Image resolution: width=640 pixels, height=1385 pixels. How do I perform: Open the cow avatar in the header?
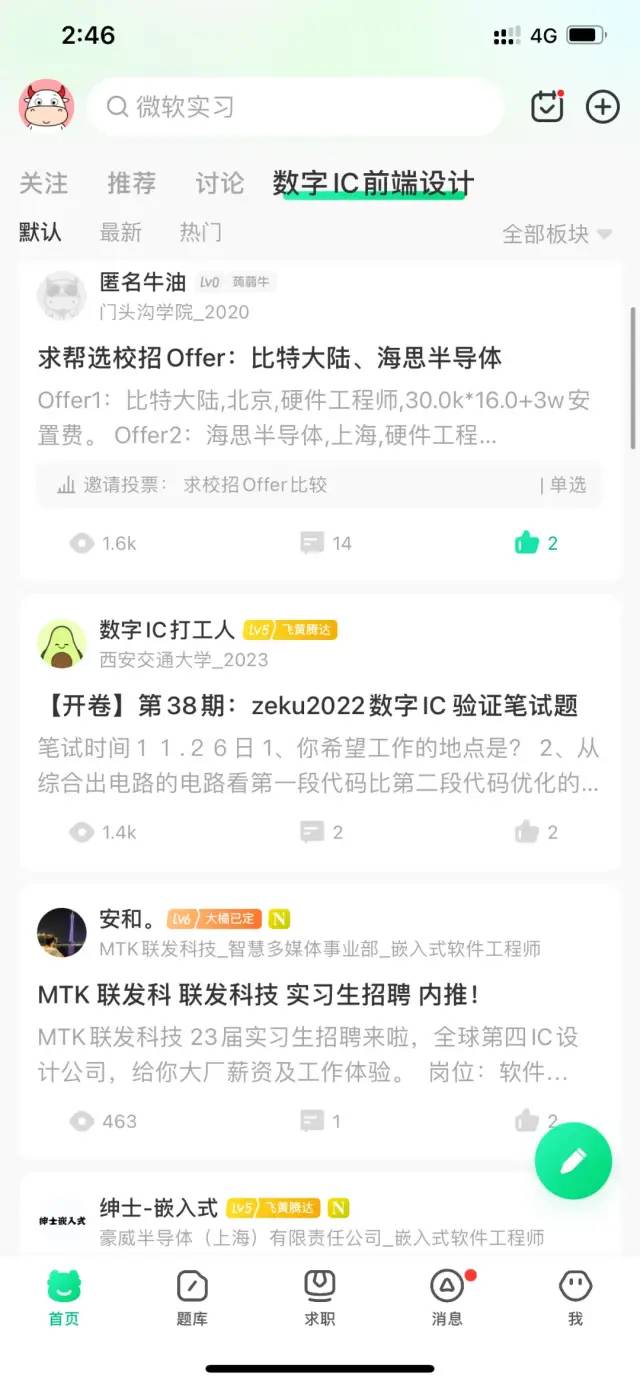click(x=46, y=105)
